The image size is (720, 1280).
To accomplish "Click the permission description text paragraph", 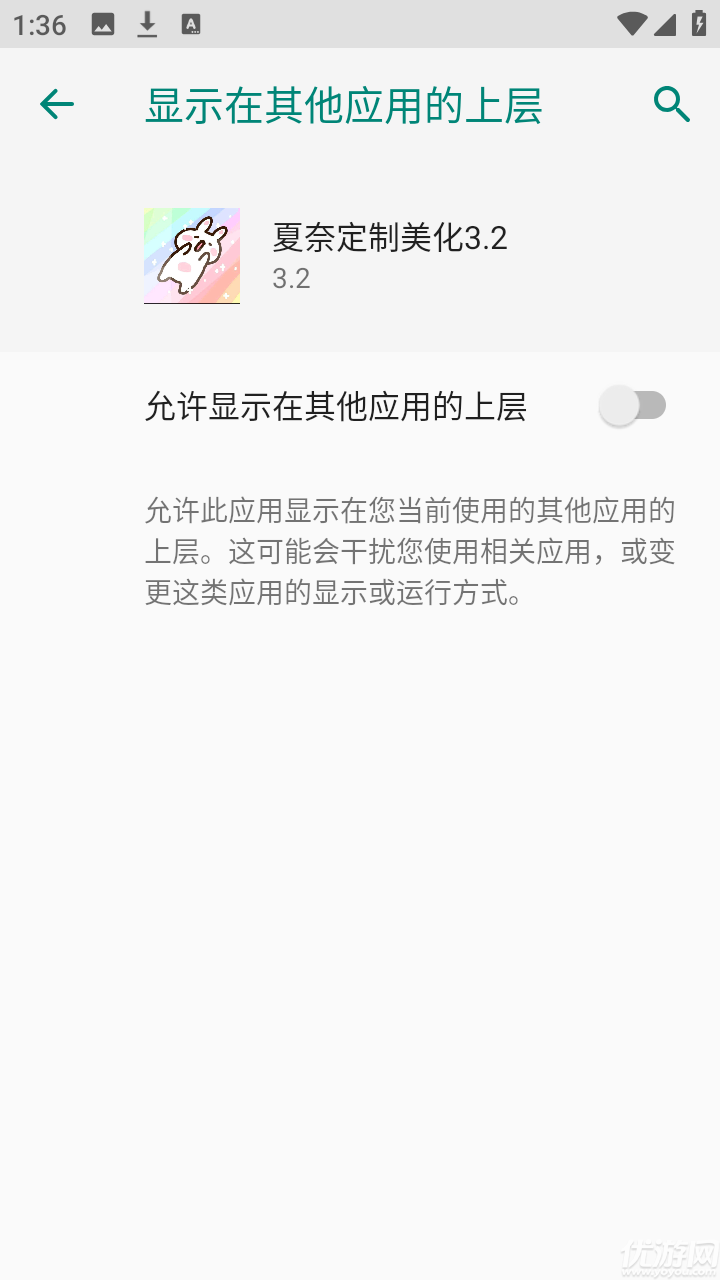I will pos(409,550).
